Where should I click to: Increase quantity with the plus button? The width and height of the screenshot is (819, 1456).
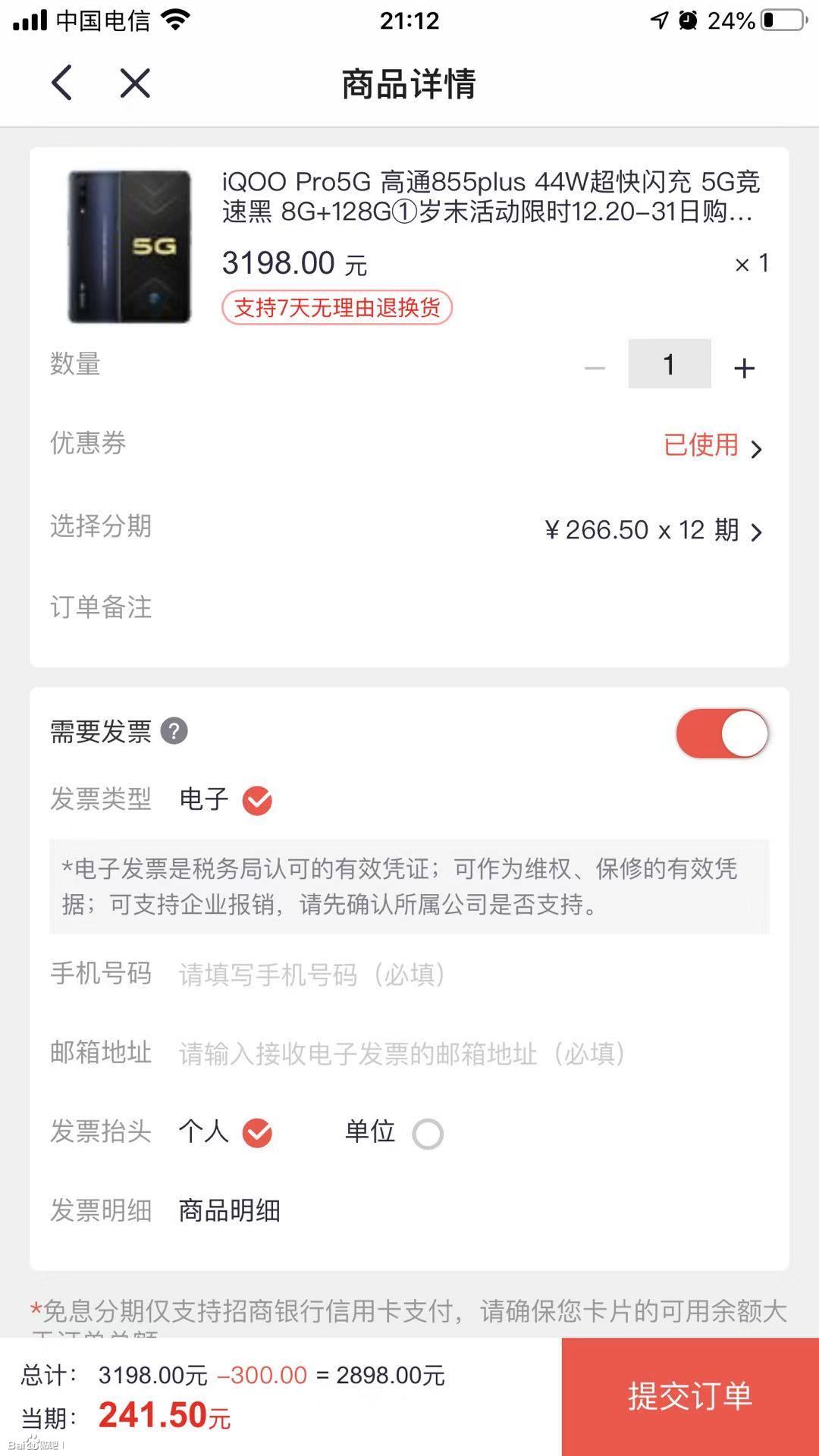(x=744, y=368)
